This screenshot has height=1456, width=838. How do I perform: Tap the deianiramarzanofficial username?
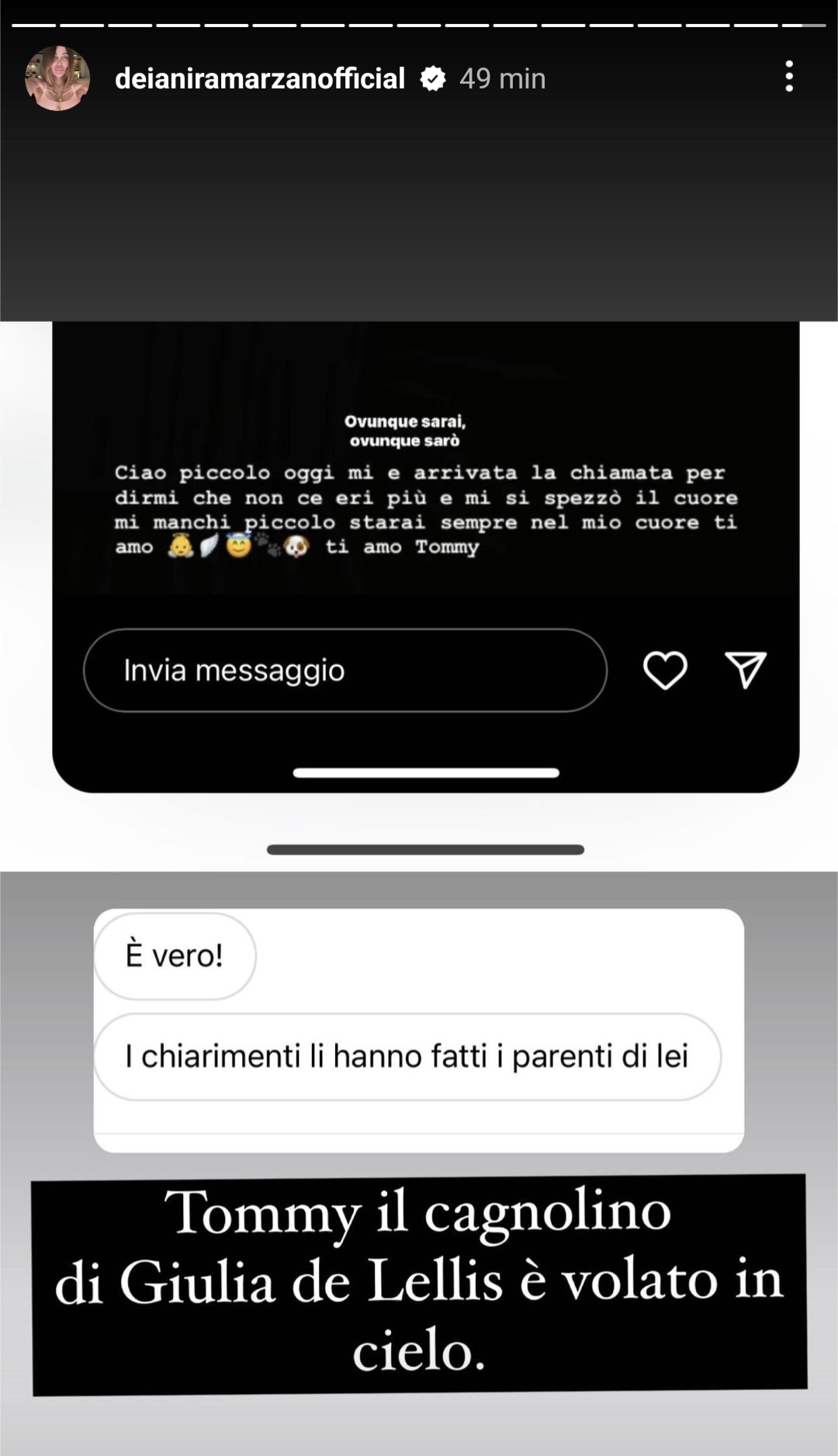[x=260, y=78]
